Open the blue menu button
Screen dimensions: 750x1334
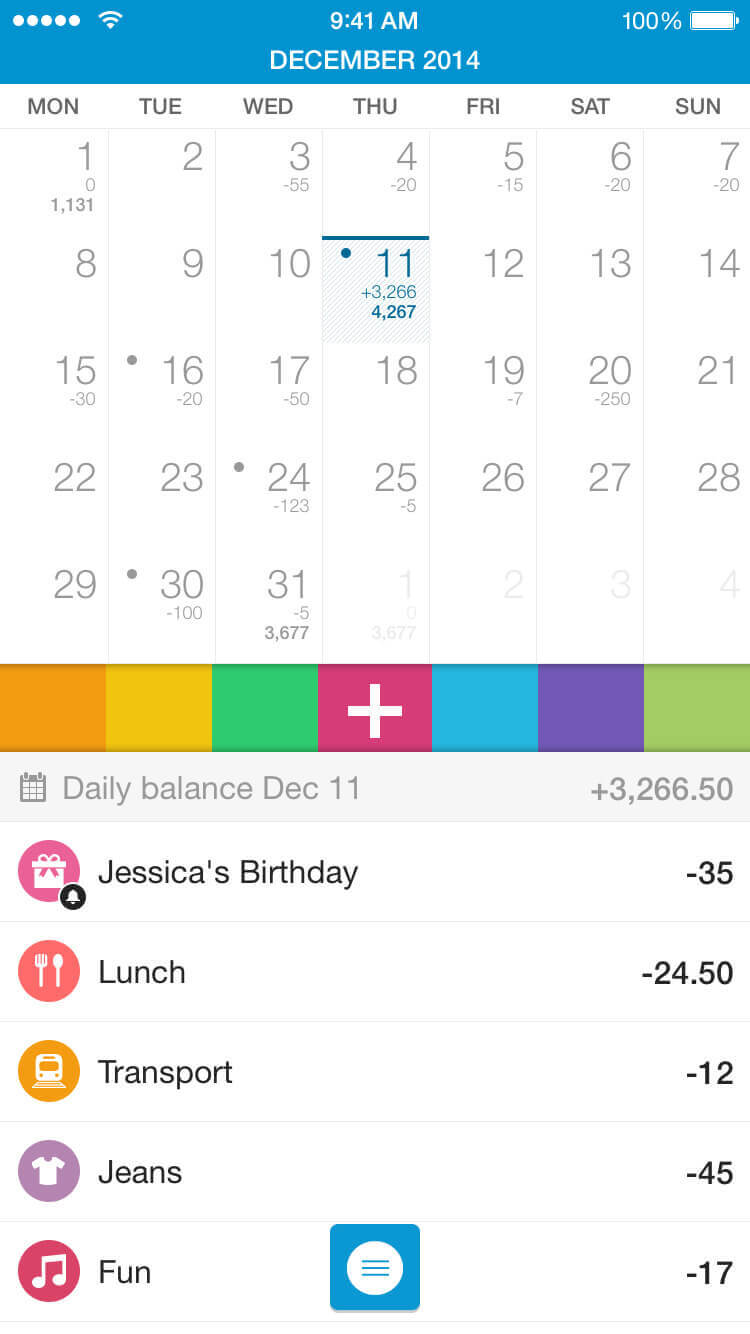(375, 1267)
